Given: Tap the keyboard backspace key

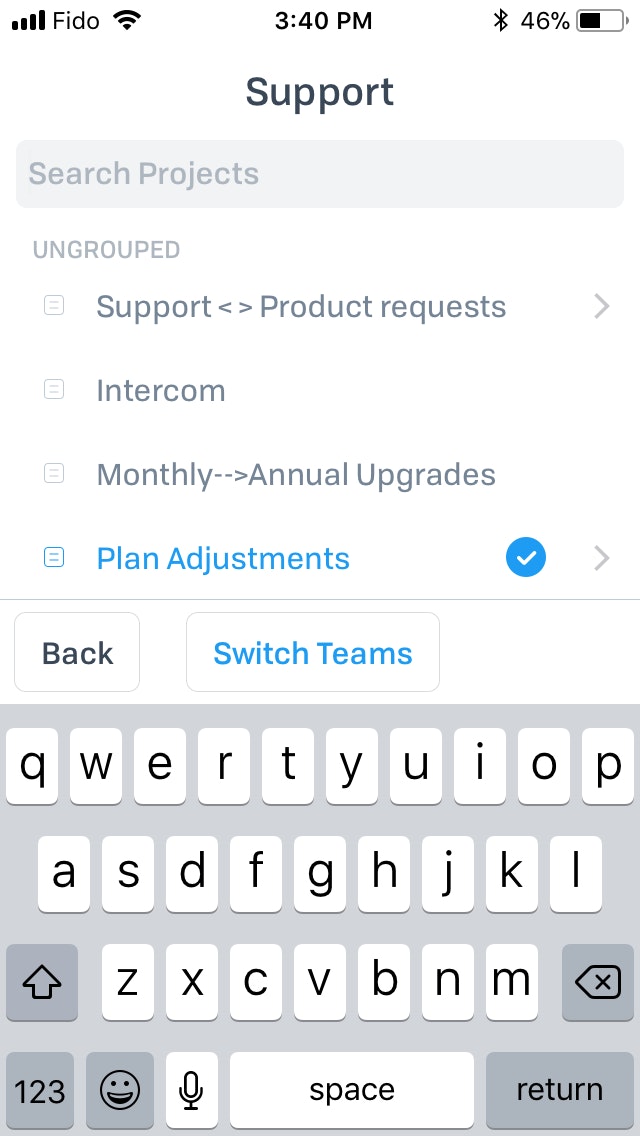Looking at the screenshot, I should click(x=598, y=982).
